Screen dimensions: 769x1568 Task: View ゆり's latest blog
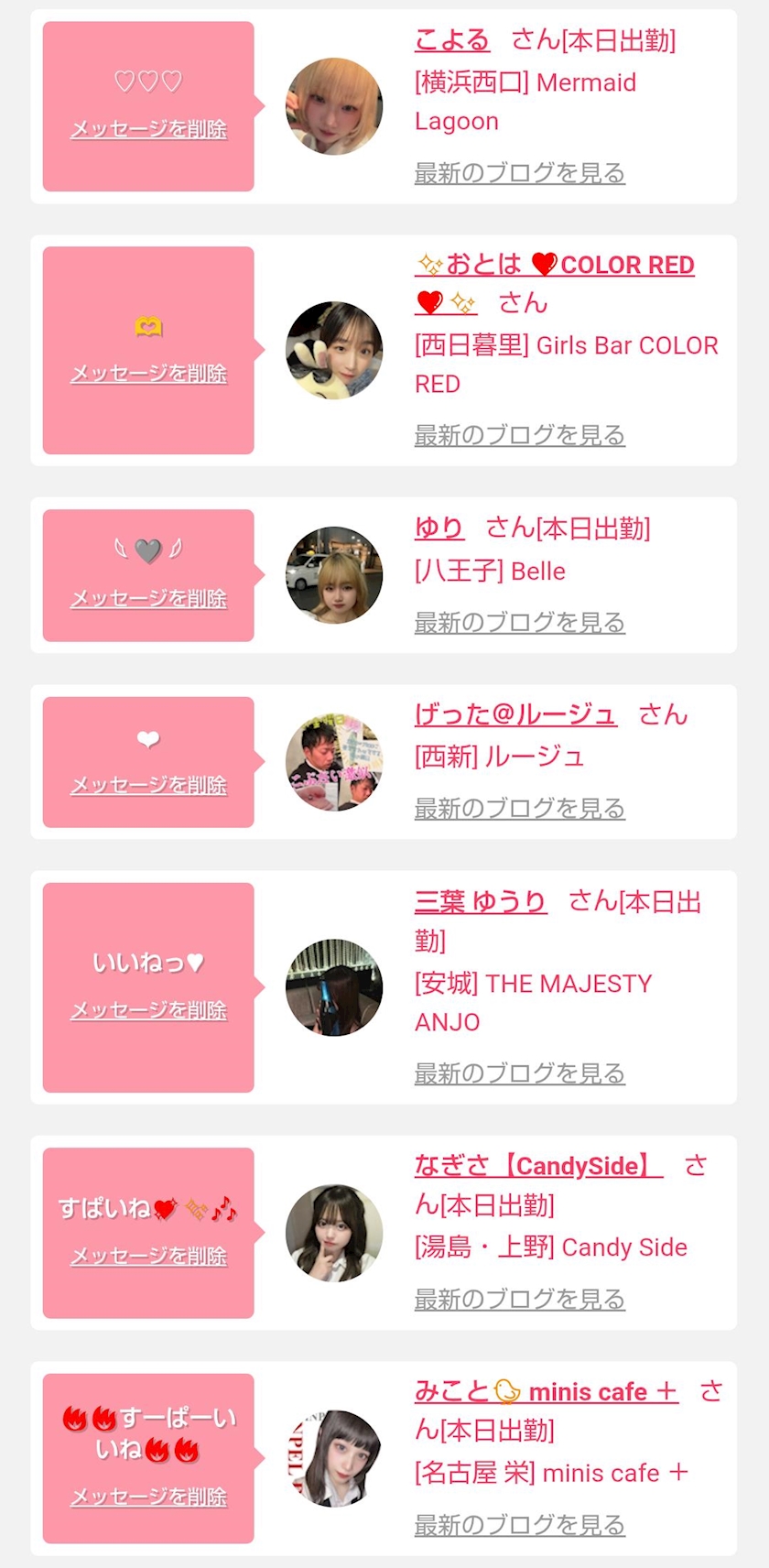519,623
